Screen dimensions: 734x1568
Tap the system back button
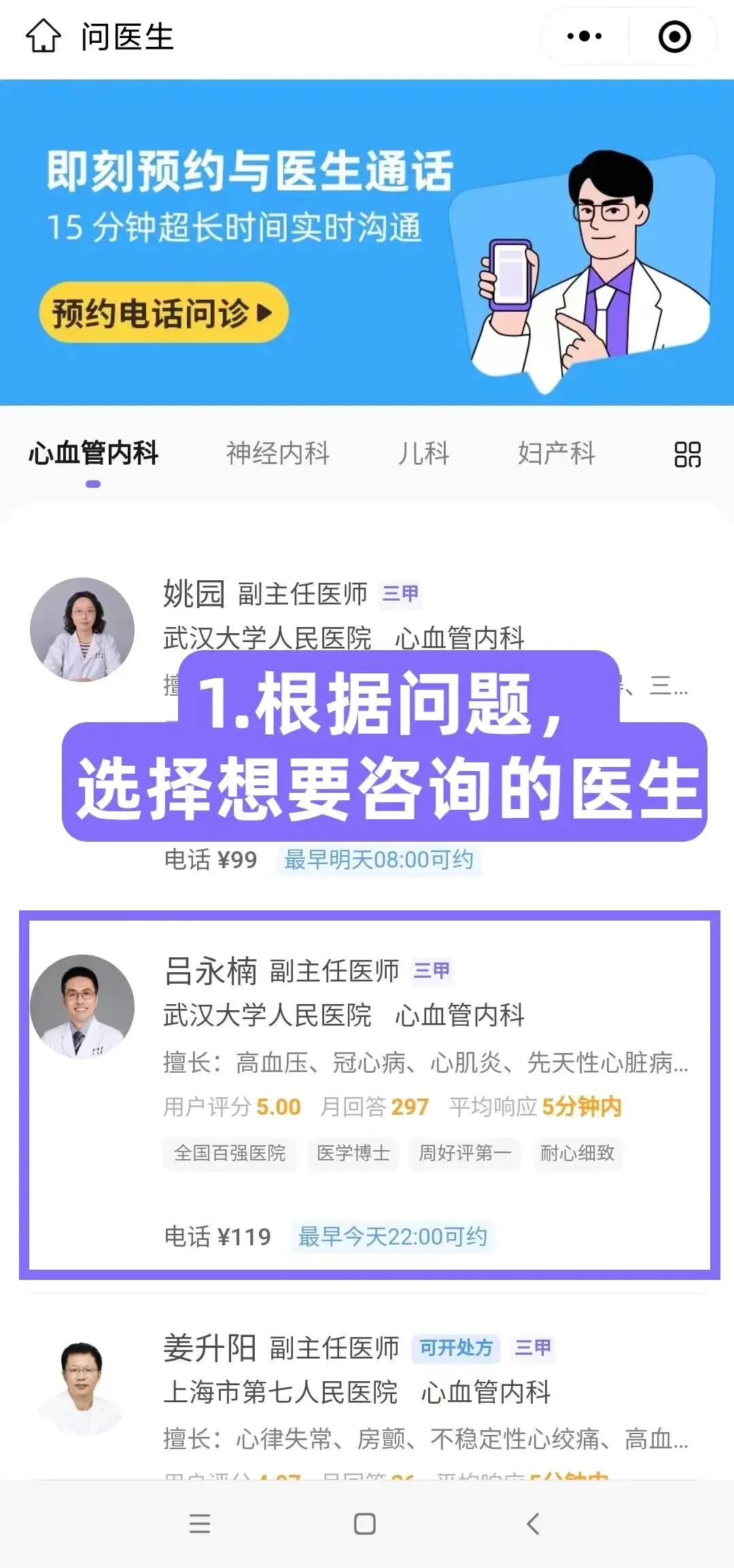click(x=534, y=1524)
